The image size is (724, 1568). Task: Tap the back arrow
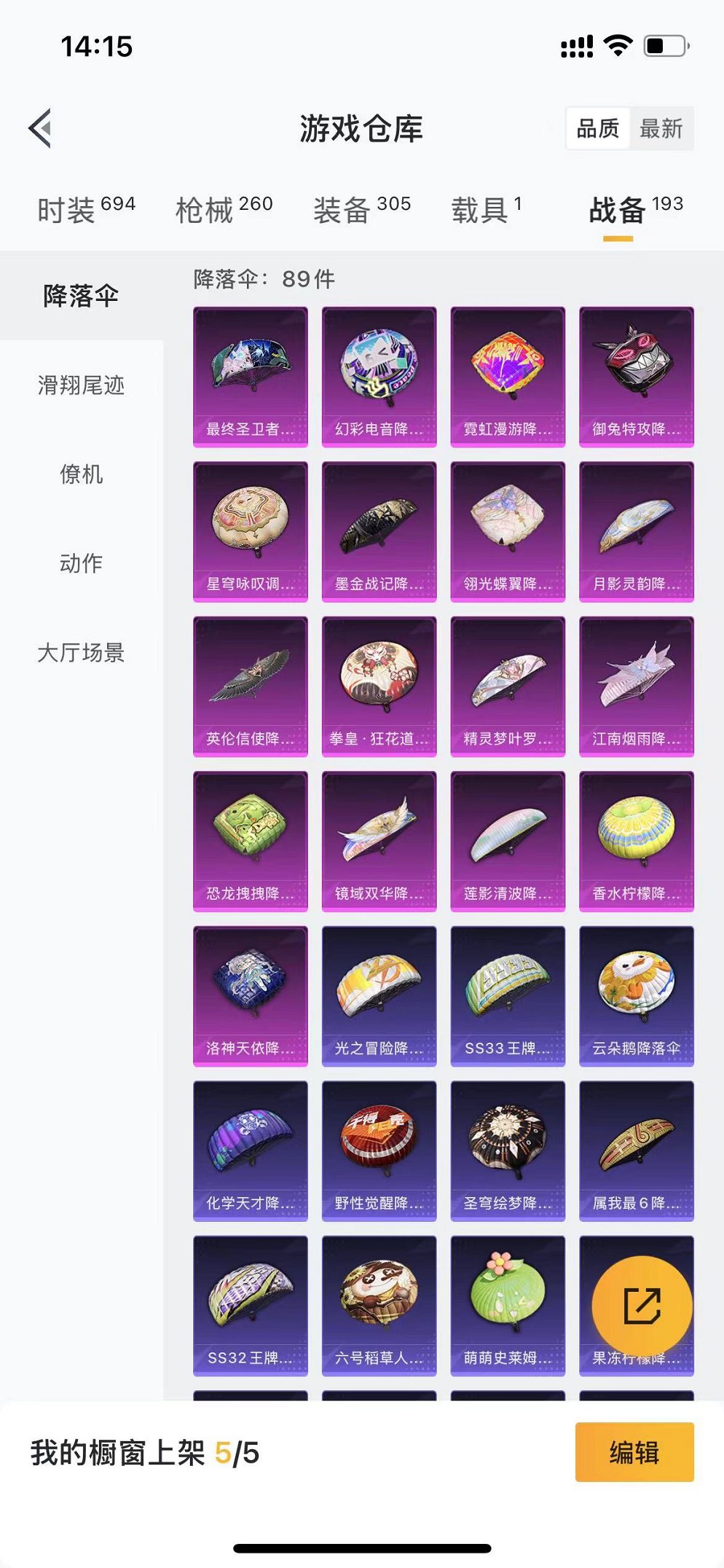coord(41,128)
